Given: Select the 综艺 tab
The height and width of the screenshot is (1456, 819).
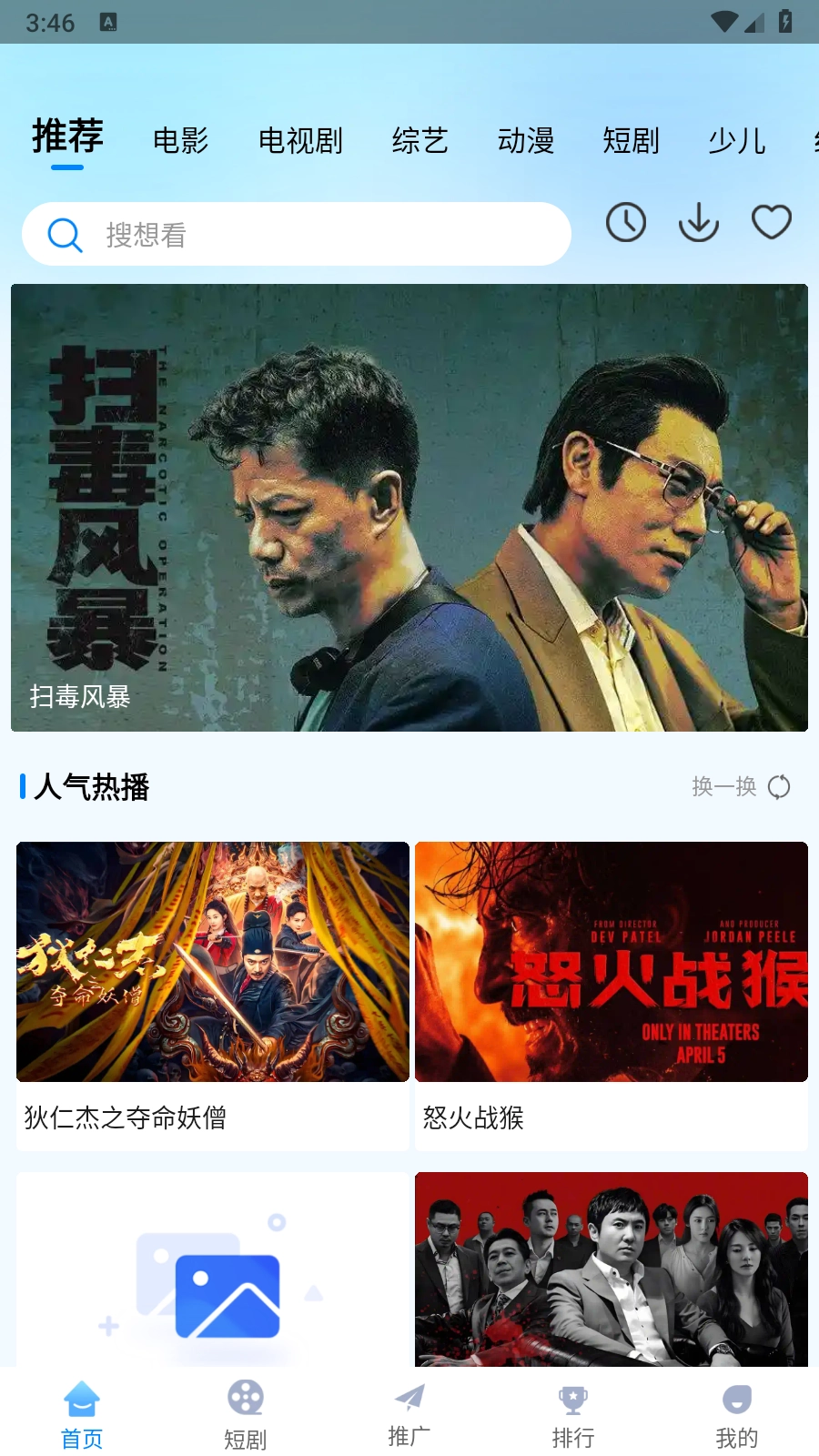Looking at the screenshot, I should coord(420,141).
